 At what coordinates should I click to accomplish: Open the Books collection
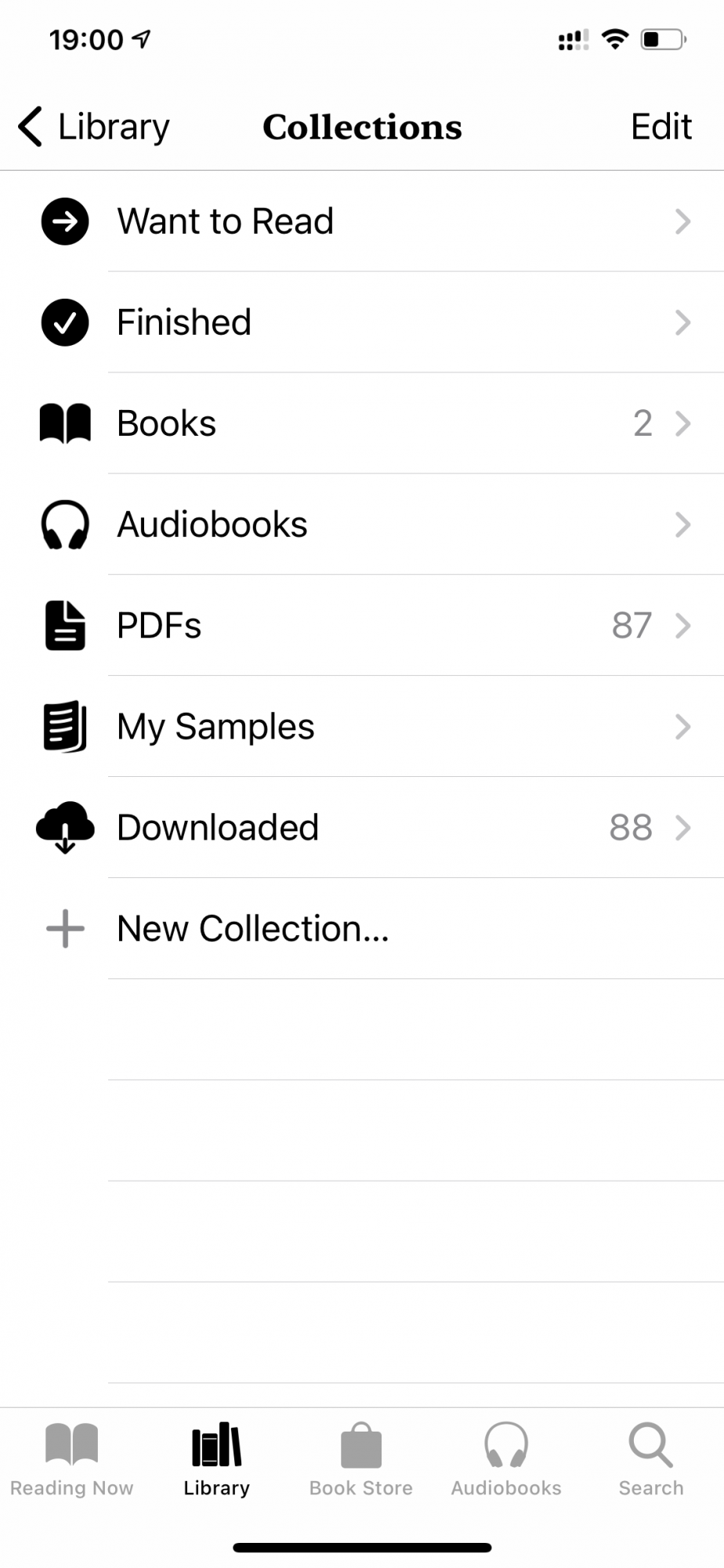coord(362,423)
